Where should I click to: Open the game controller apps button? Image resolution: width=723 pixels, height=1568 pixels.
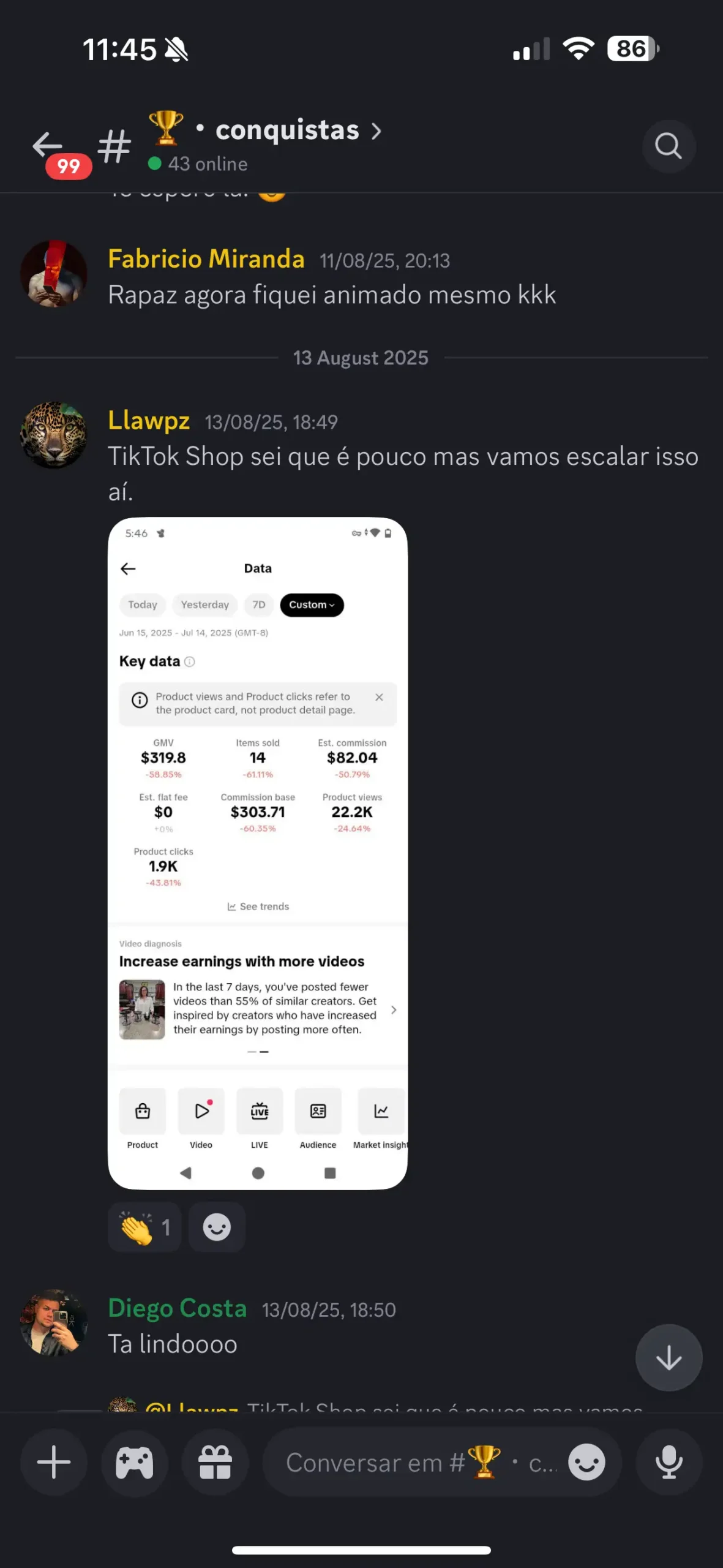[x=135, y=1462]
